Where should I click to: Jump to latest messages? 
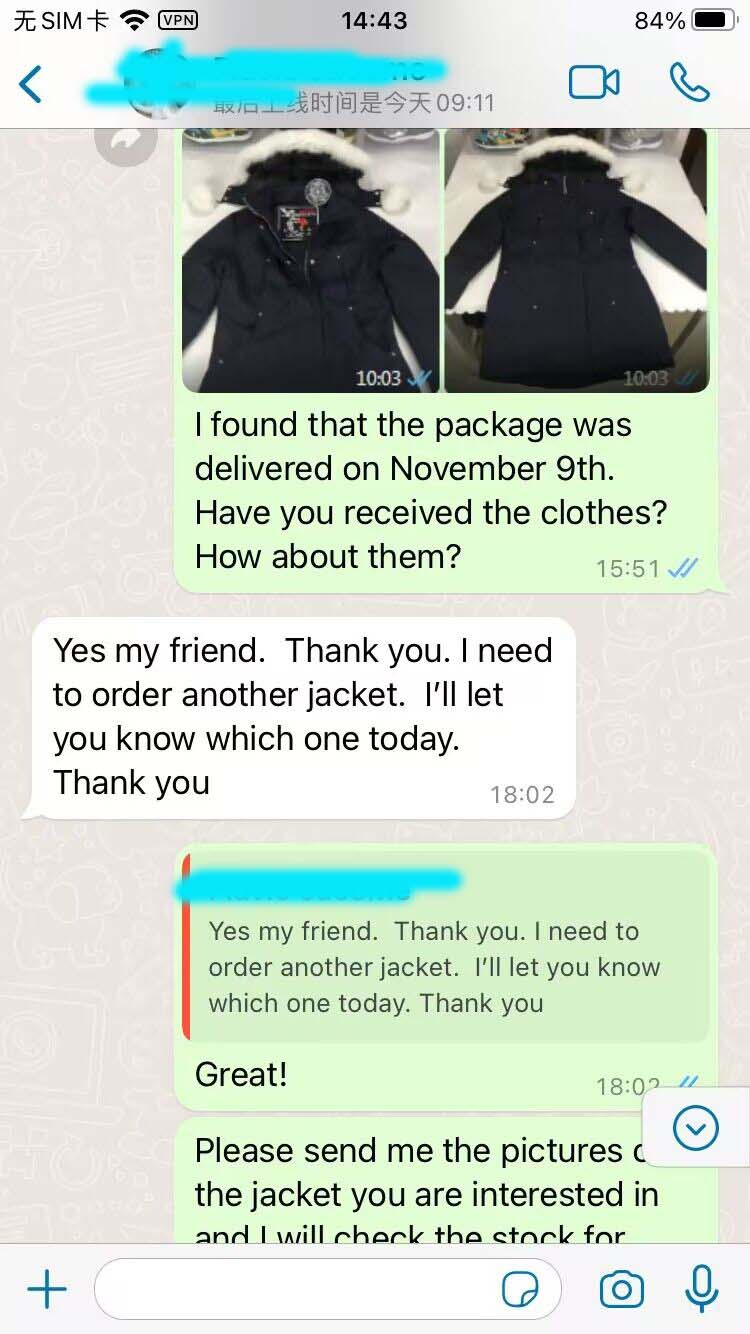click(x=696, y=1129)
